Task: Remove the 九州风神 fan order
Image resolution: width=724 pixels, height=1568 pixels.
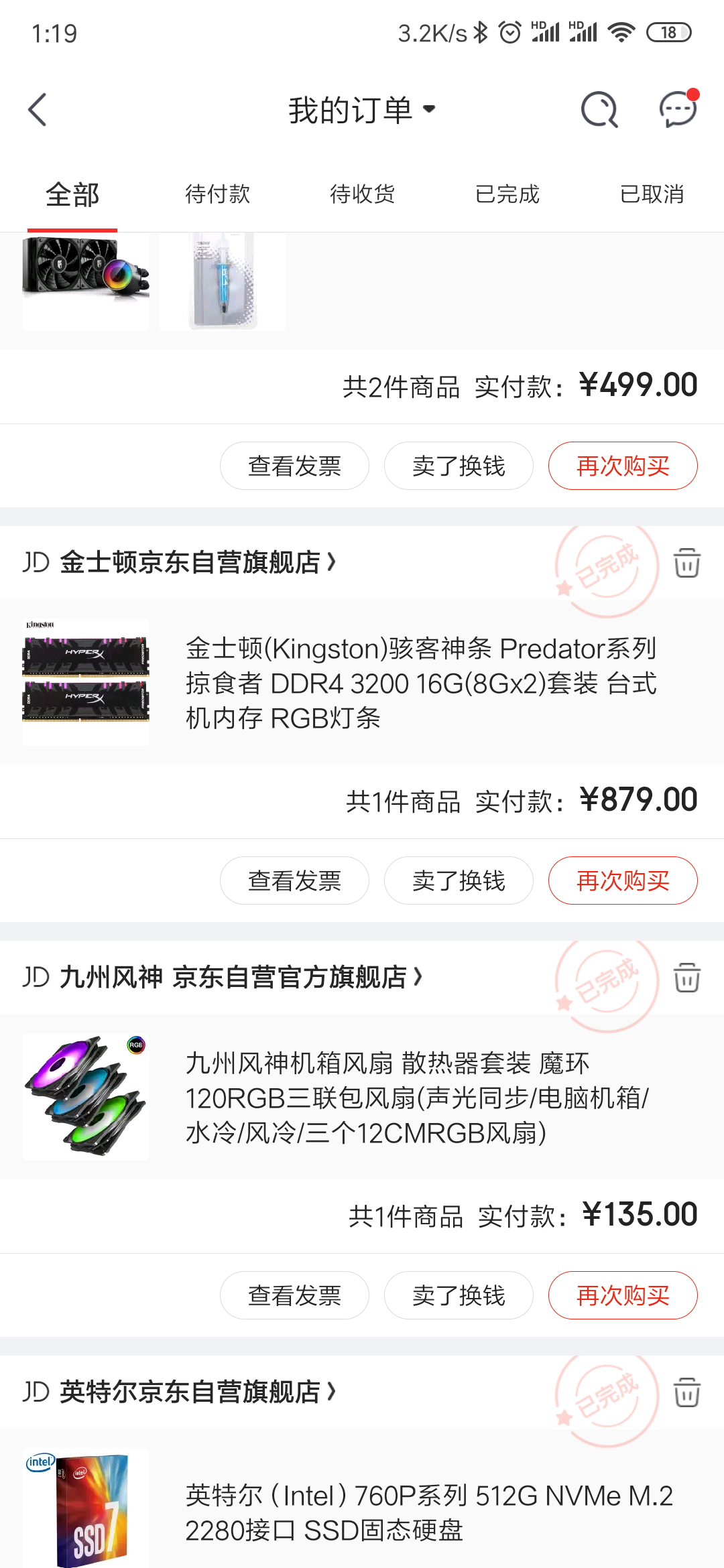Action: [687, 977]
